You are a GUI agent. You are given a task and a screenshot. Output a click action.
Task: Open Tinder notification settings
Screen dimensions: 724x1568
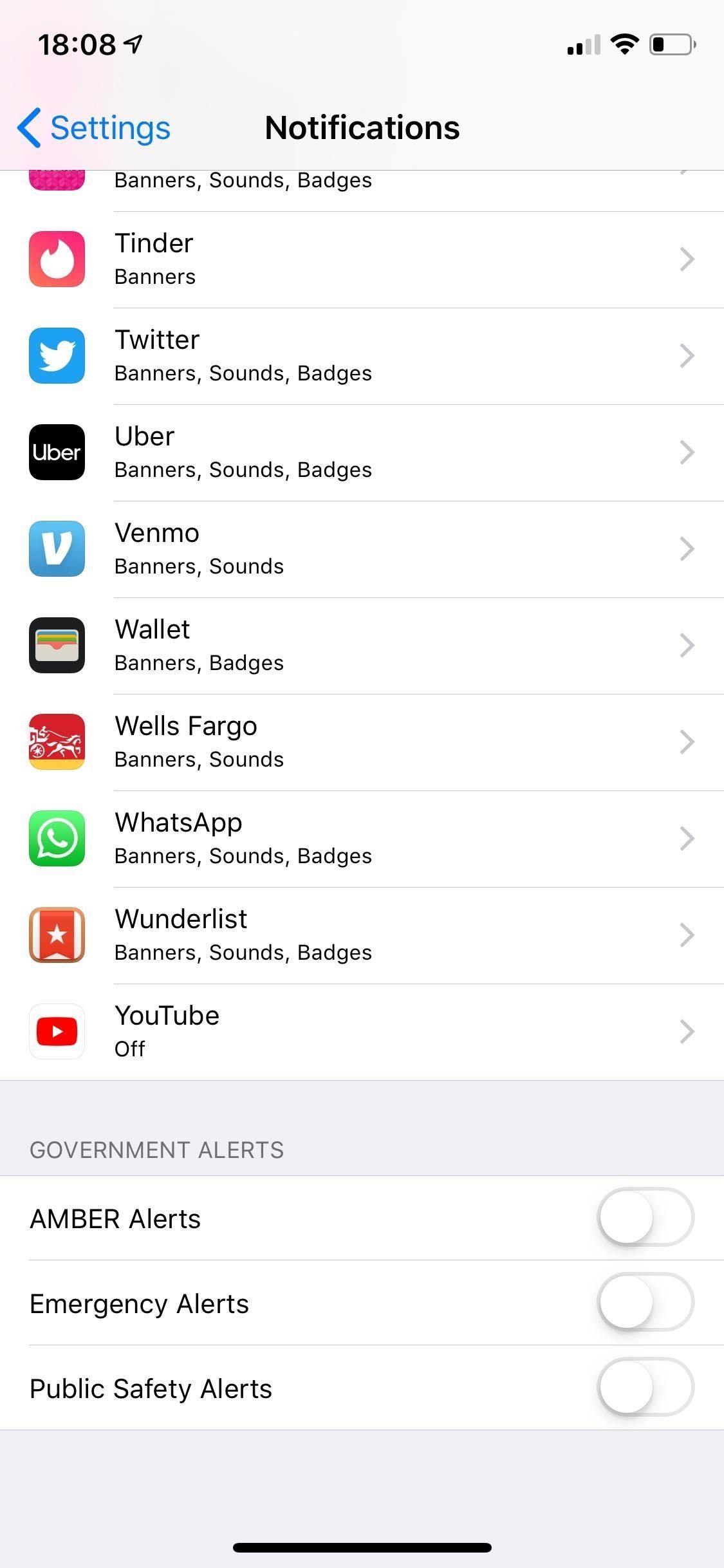362,259
